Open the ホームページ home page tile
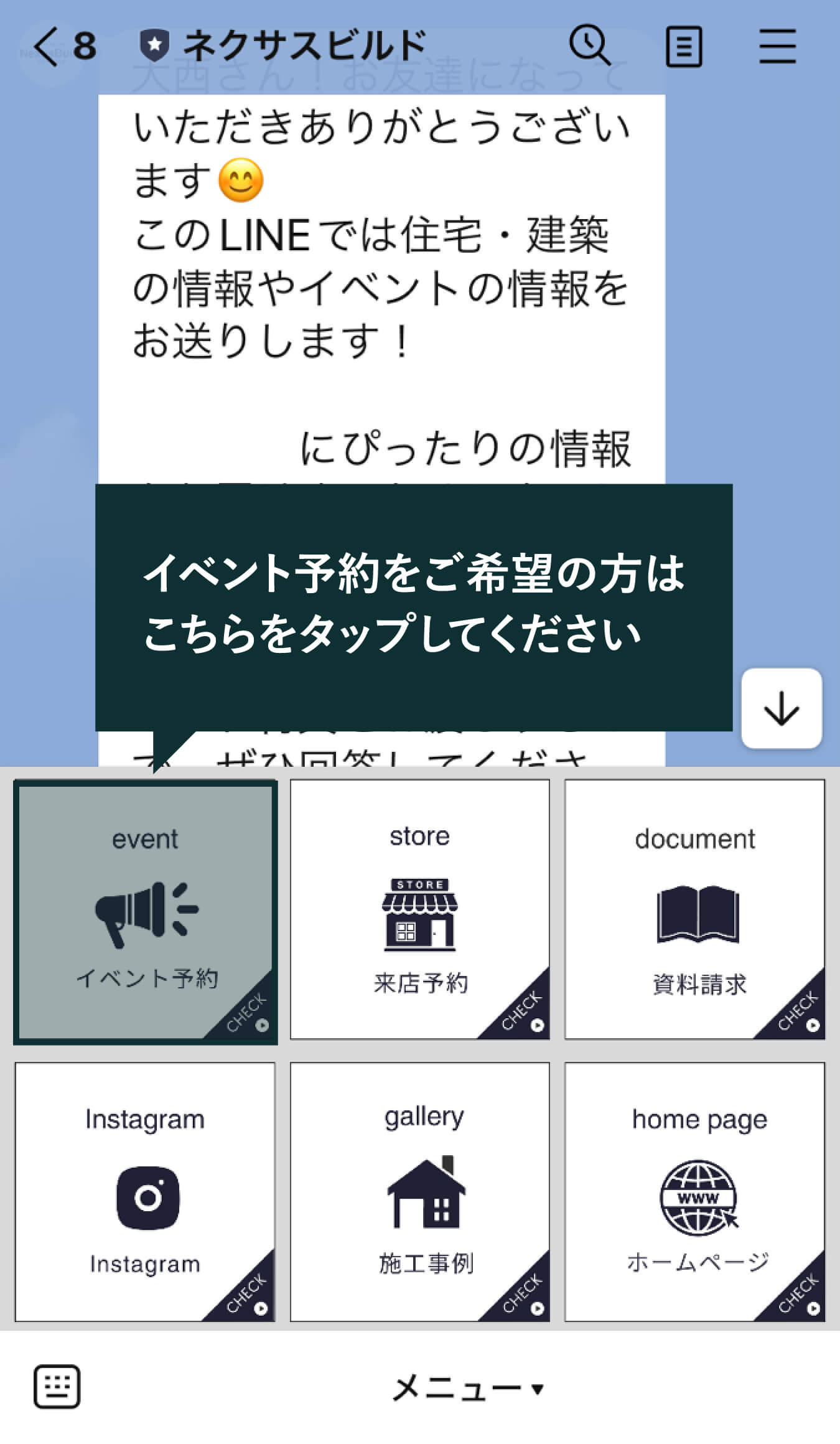840x1444 pixels. click(695, 1191)
